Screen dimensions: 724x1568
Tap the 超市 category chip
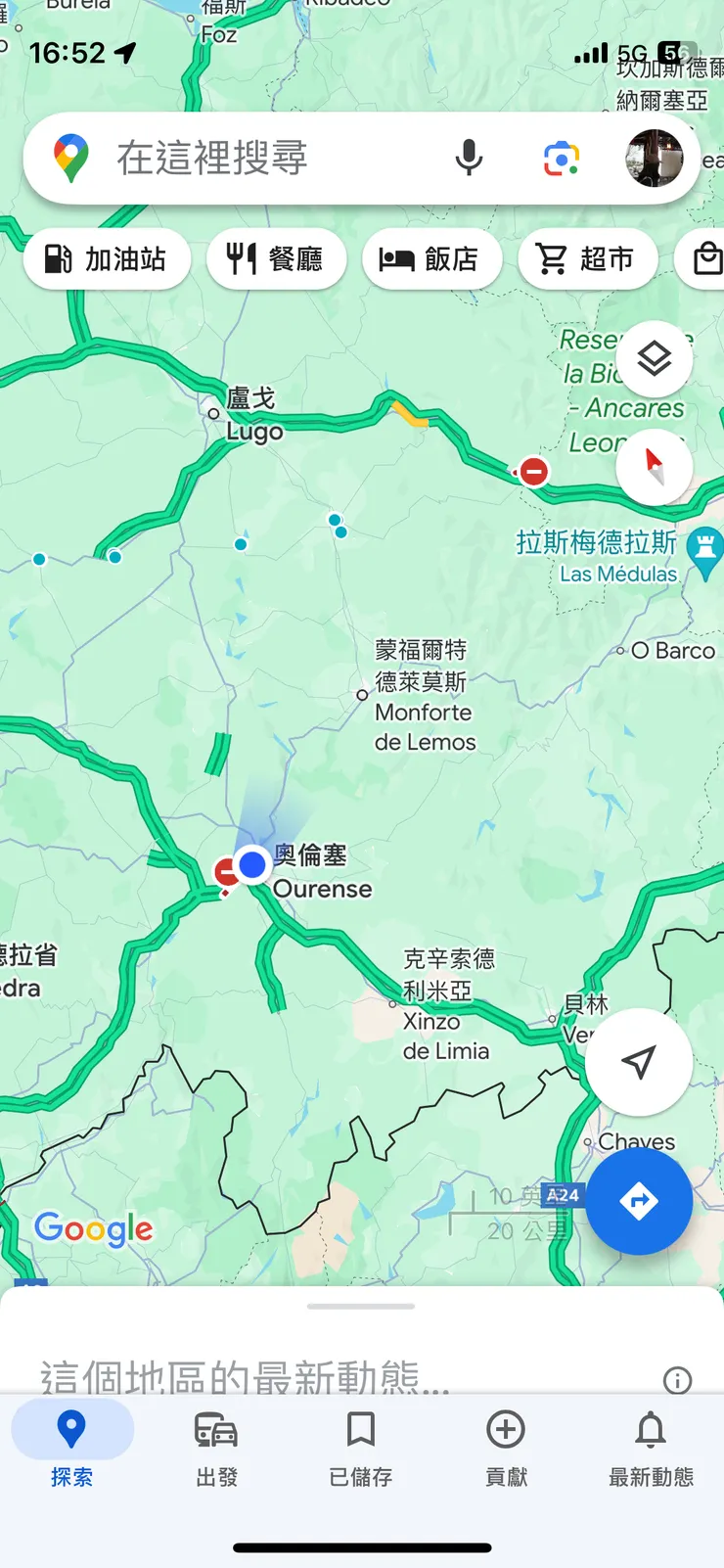pos(588,258)
